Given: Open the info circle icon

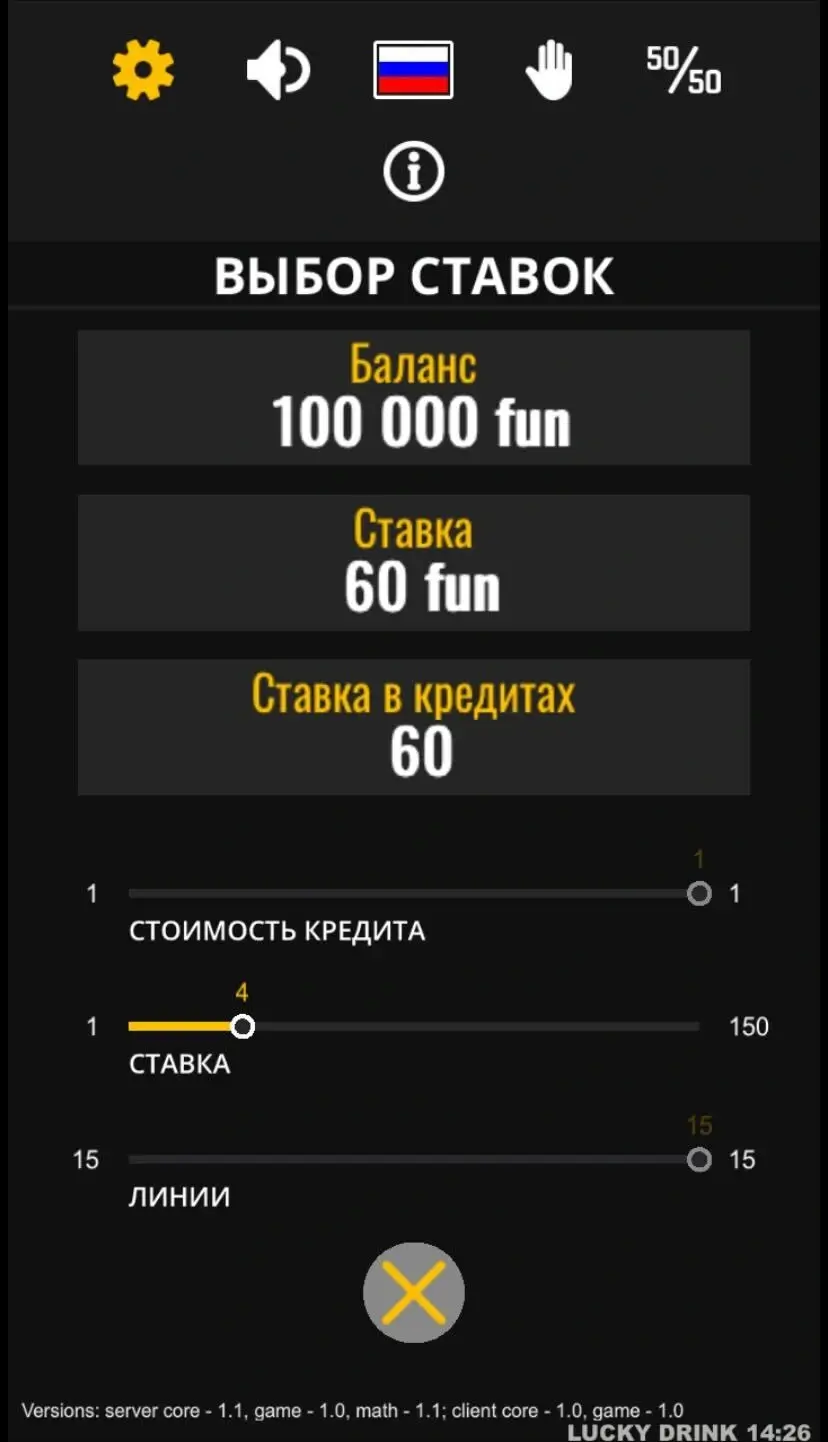Looking at the screenshot, I should pos(414,171).
